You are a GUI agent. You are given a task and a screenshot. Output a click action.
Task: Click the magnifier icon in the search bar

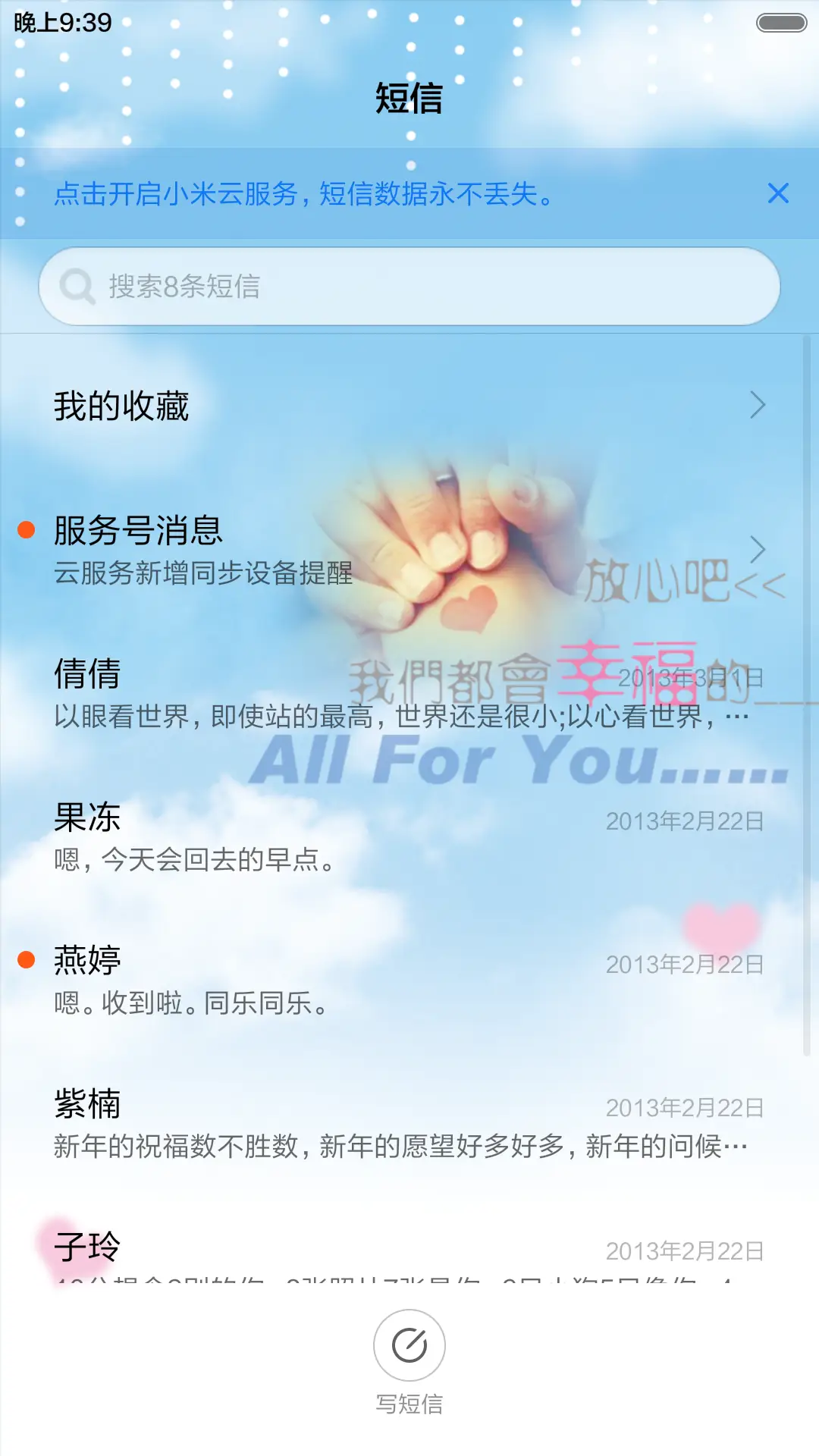[x=76, y=287]
